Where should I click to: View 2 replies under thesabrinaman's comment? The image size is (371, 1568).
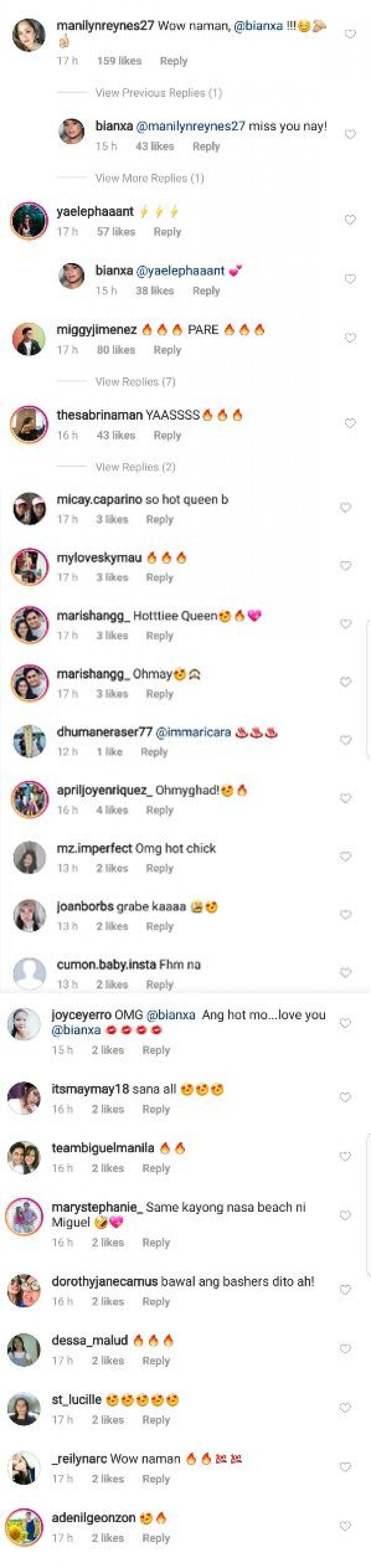pos(135,467)
